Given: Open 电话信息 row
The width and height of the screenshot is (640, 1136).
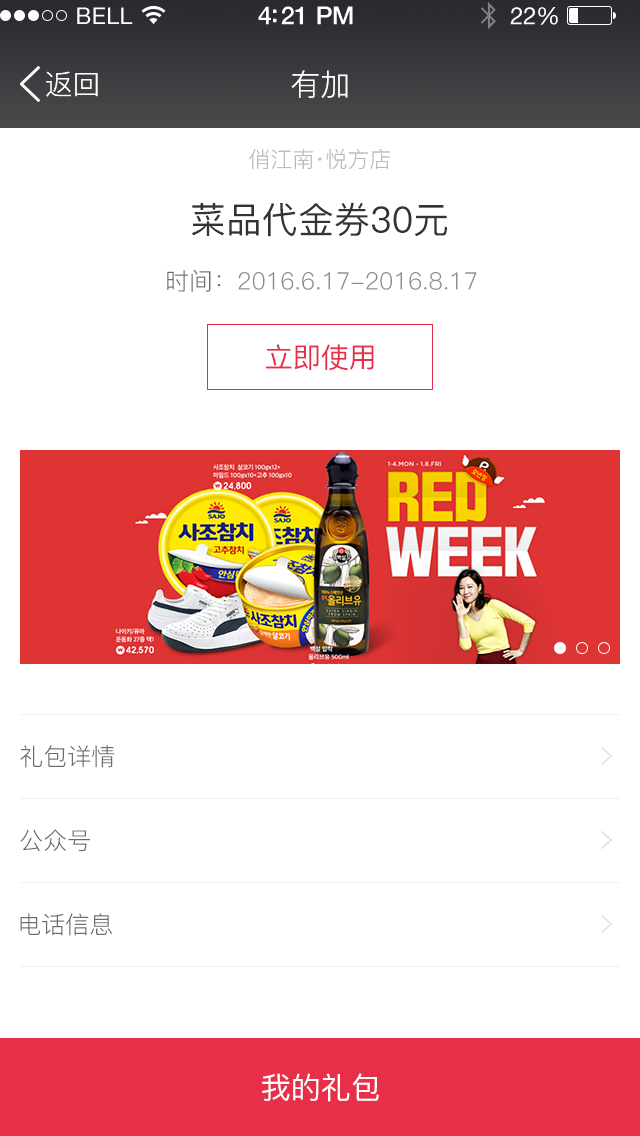Looking at the screenshot, I should point(320,925).
